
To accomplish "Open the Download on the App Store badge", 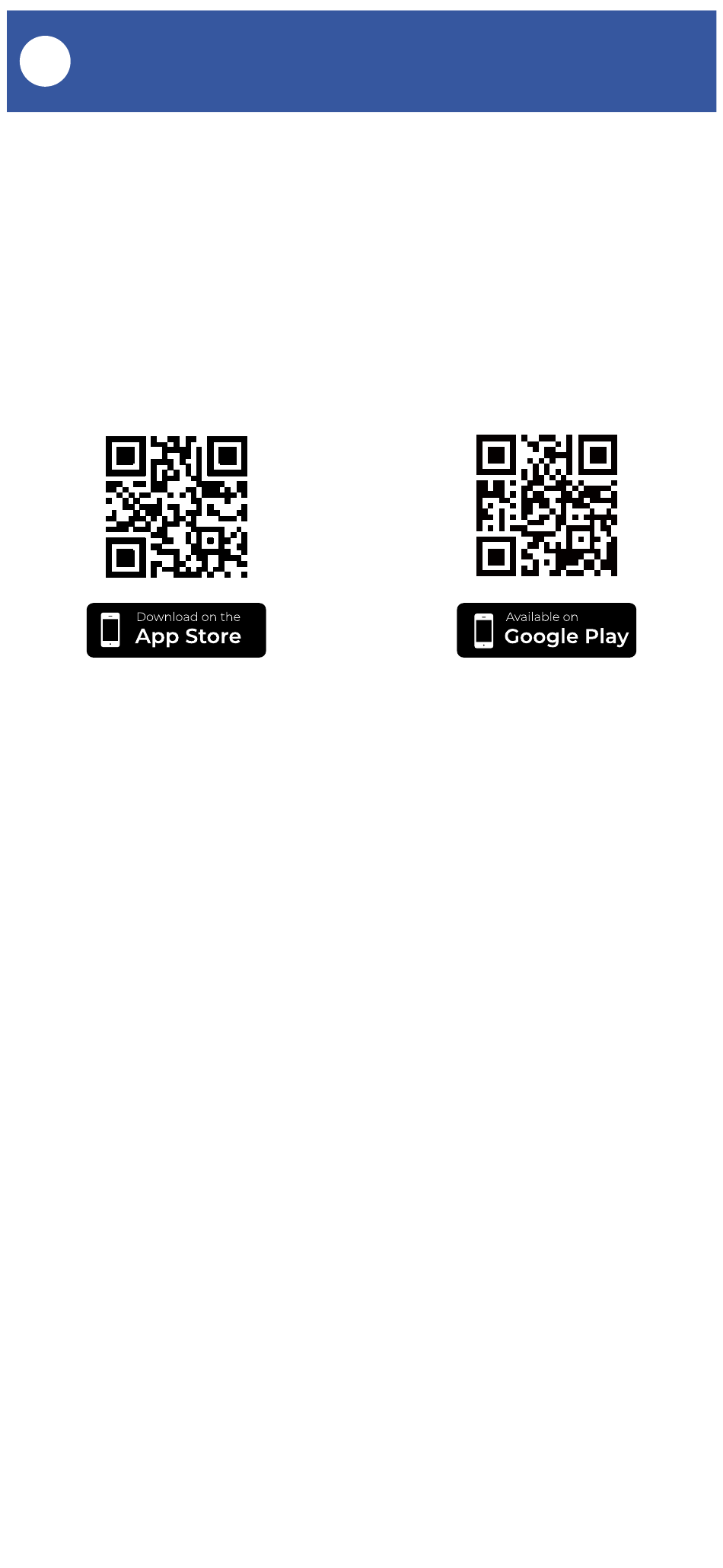I will coord(176,630).
